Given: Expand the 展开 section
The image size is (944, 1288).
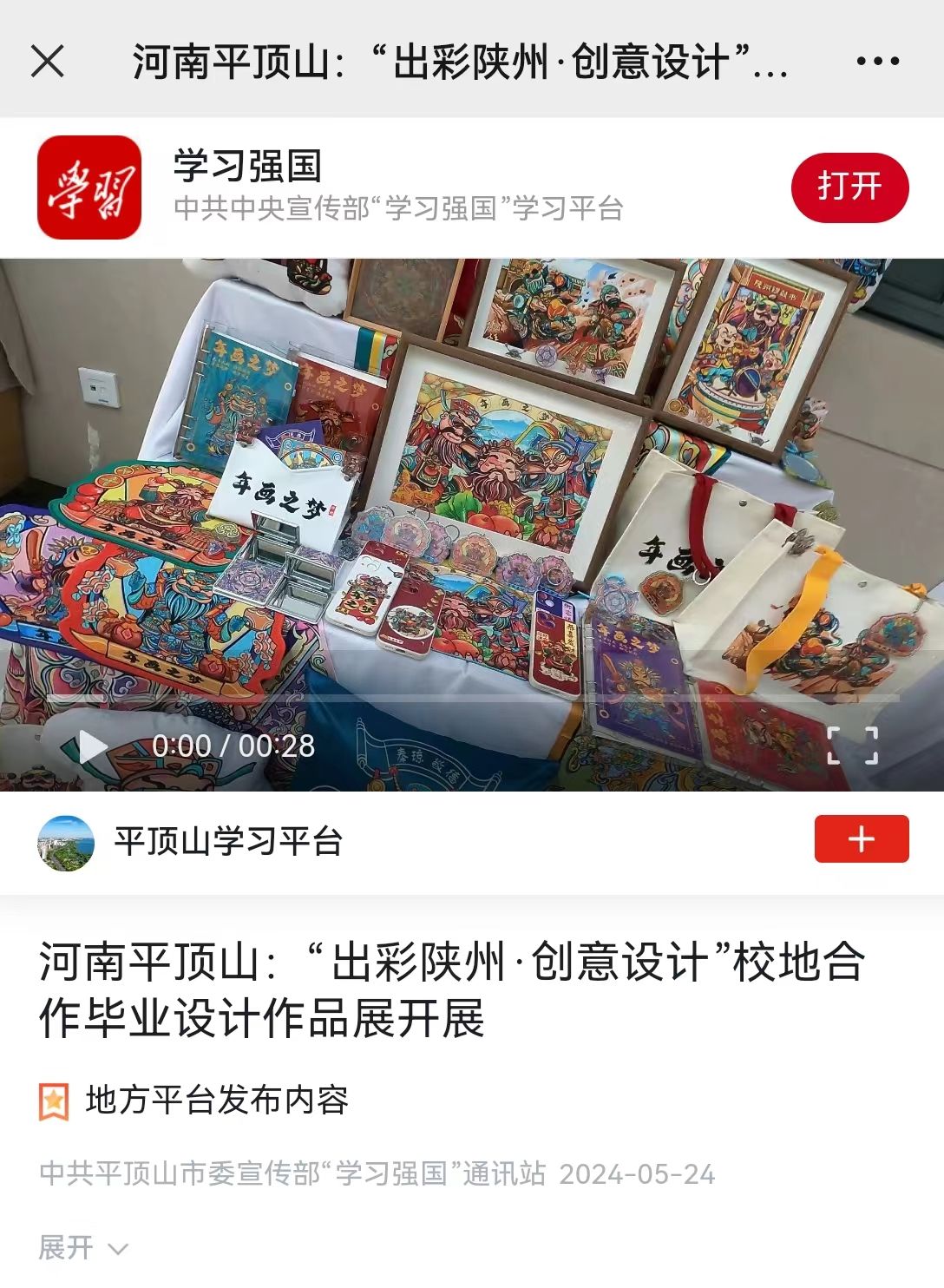Looking at the screenshot, I should click(82, 1247).
